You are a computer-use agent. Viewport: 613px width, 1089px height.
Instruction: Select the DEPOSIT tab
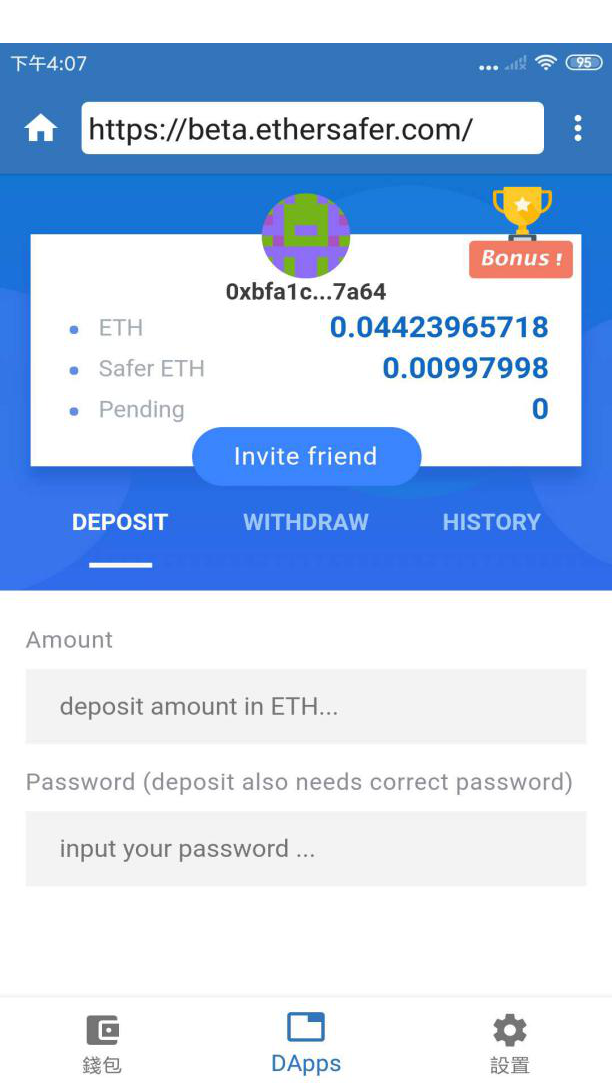tap(120, 522)
